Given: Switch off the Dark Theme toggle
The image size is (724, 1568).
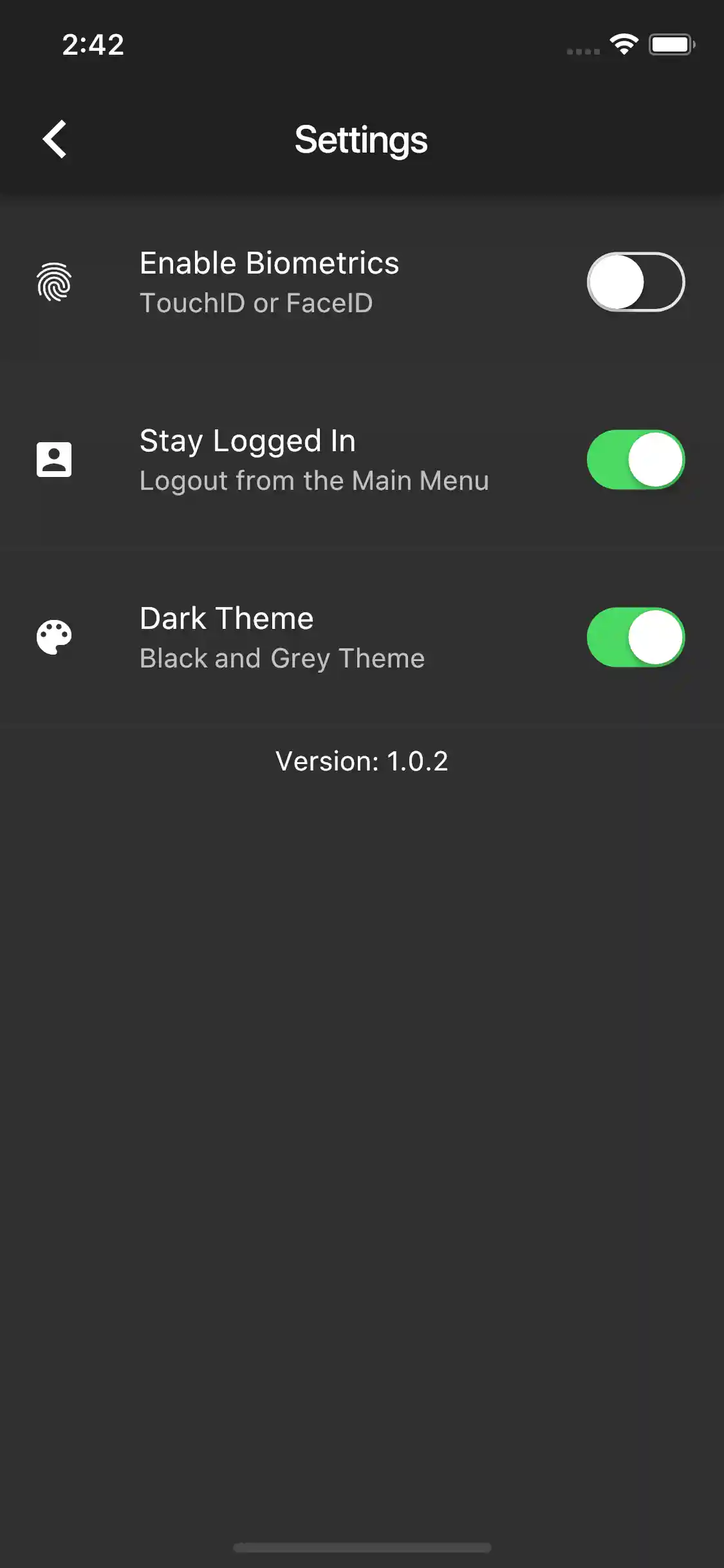Looking at the screenshot, I should pos(635,637).
